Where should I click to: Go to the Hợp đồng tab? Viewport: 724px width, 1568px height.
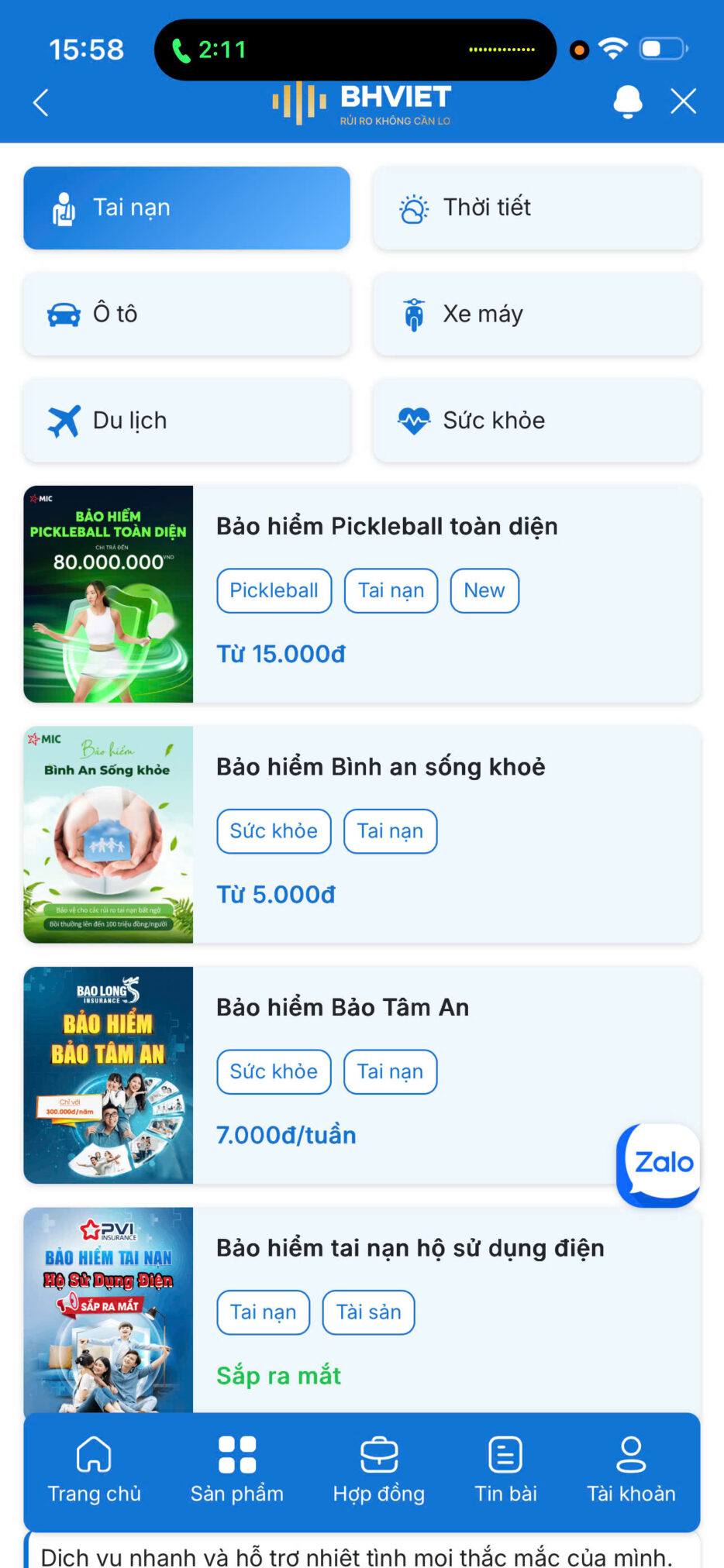coord(378,1470)
